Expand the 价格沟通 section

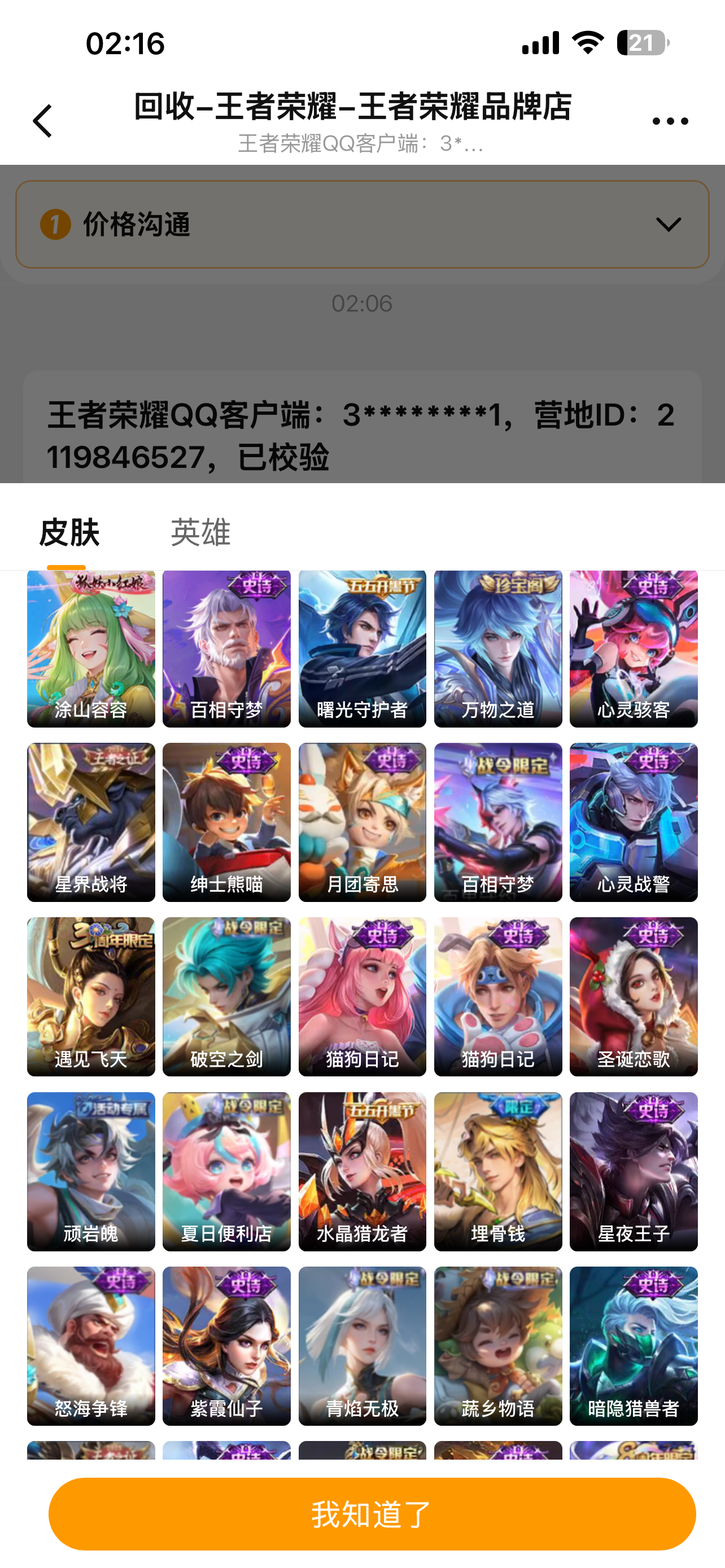tap(668, 225)
